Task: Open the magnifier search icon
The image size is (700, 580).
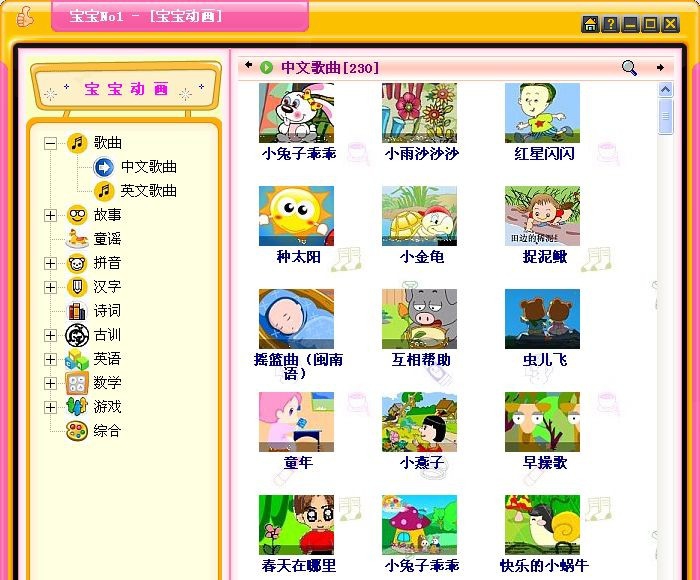Action: [629, 68]
